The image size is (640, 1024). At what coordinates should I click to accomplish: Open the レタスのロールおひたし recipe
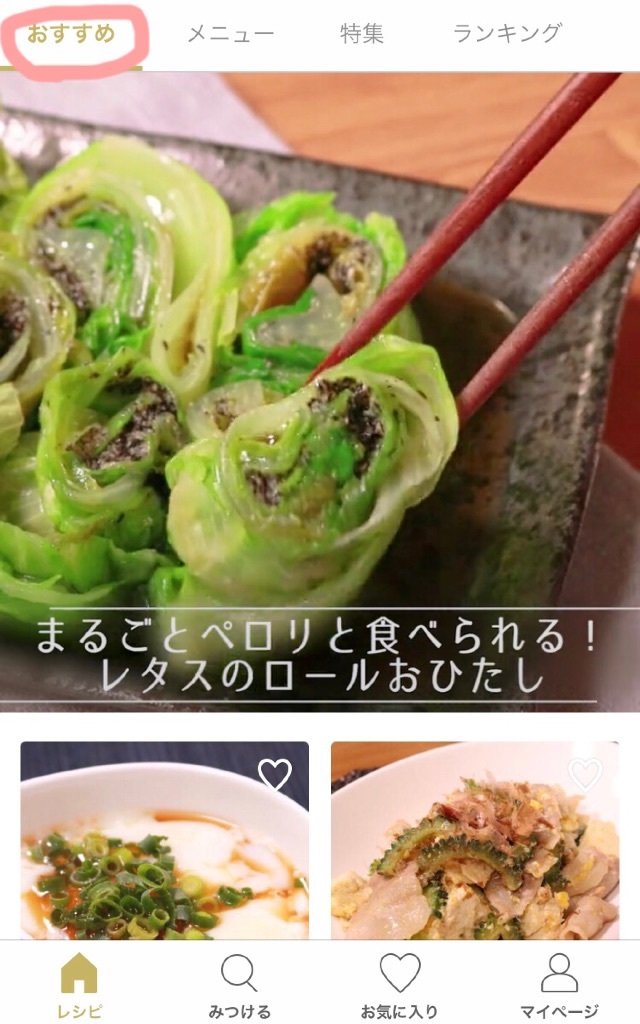pos(320,390)
